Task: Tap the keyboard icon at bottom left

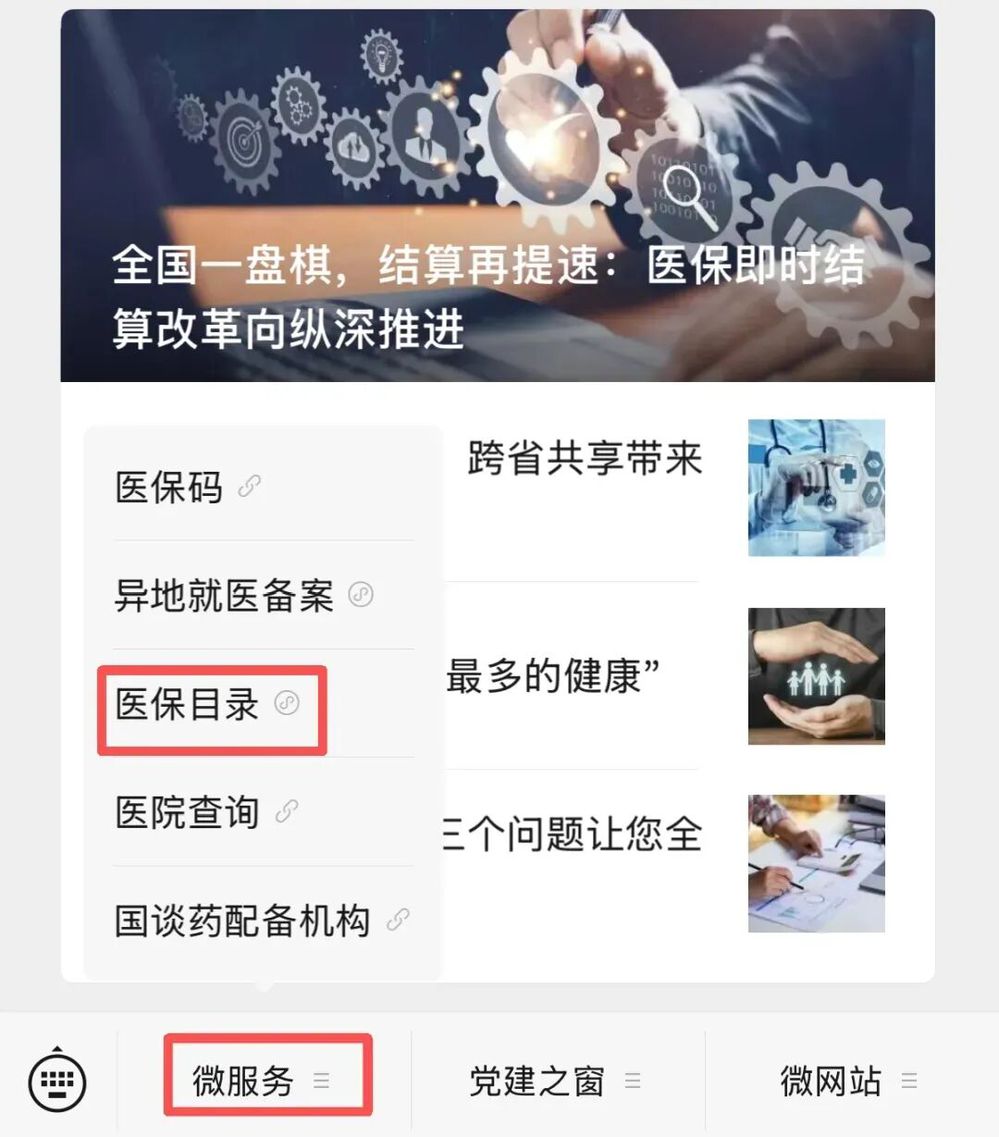Action: 57,1079
